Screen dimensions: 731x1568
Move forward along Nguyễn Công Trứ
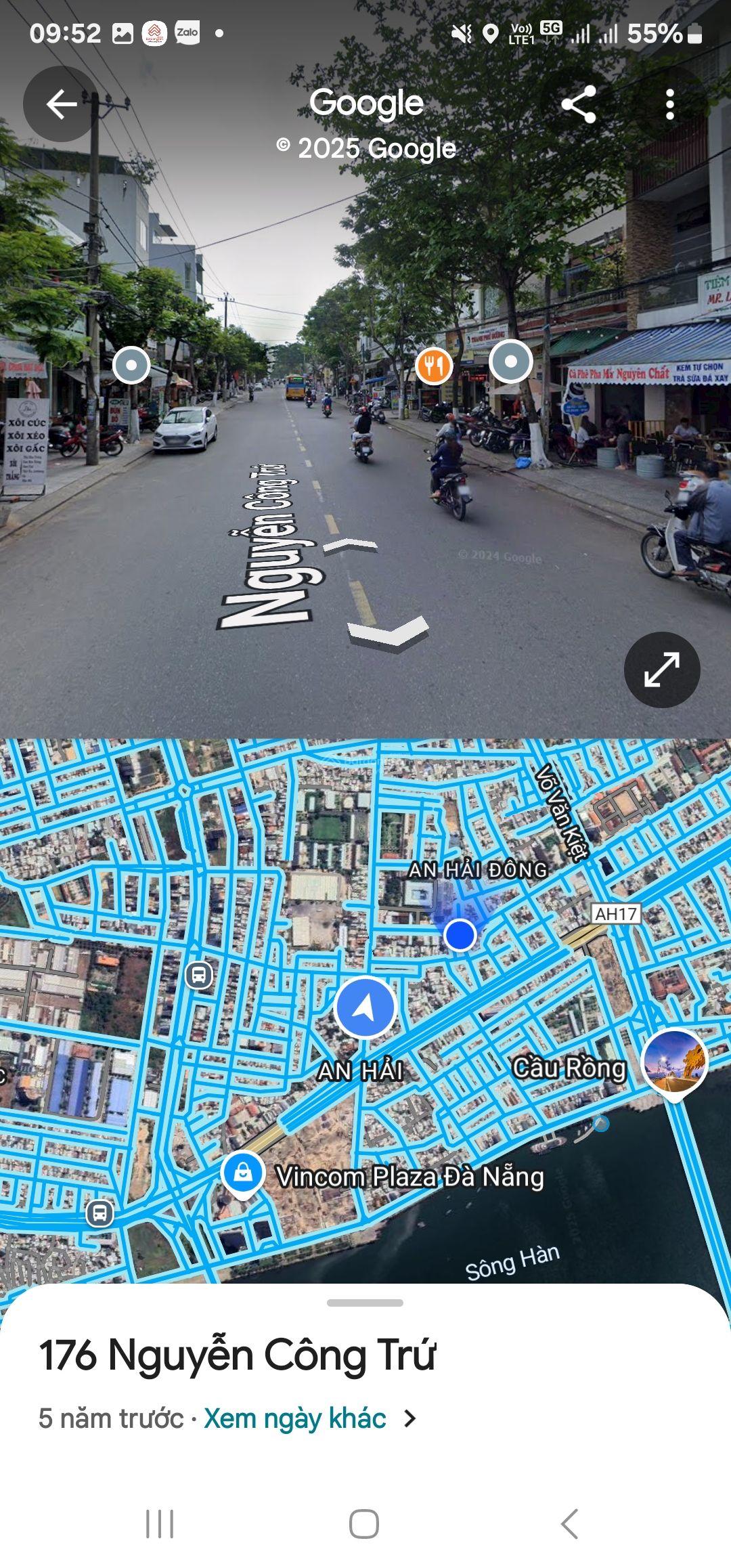pos(350,544)
